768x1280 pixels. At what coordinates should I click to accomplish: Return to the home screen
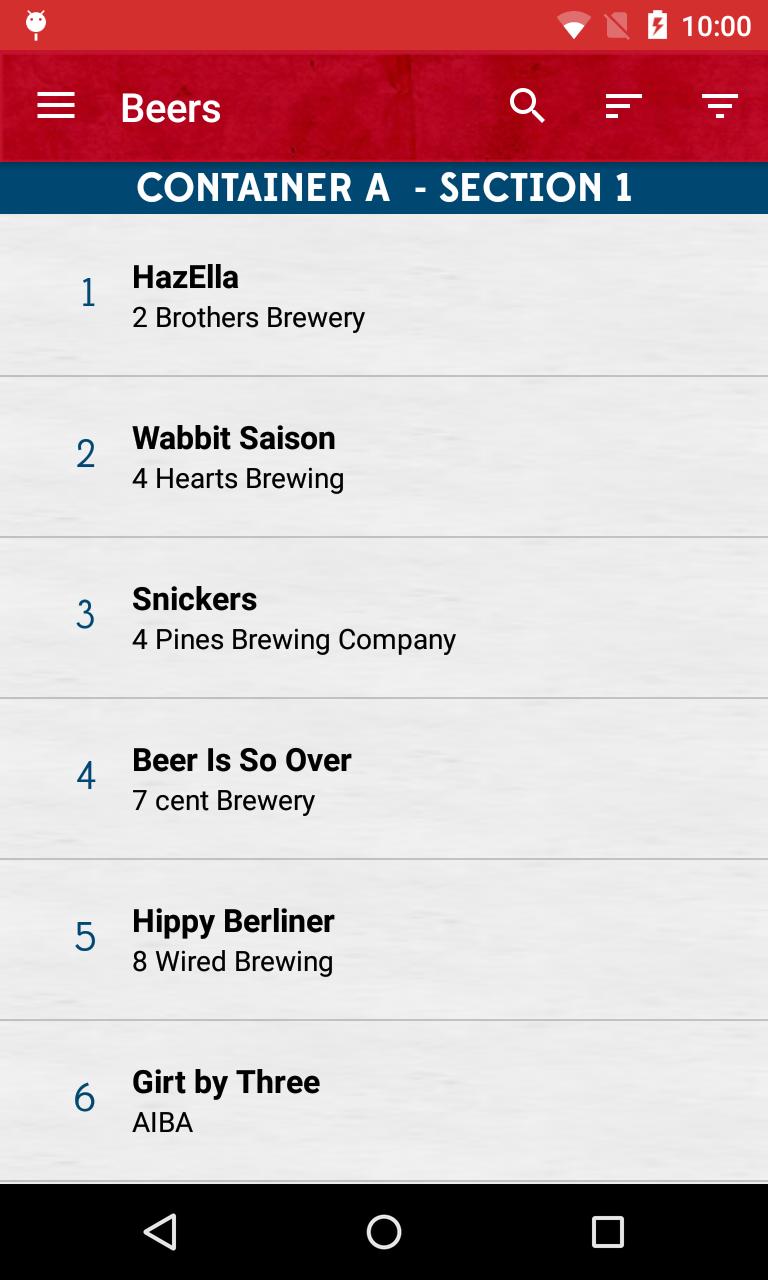(384, 1232)
